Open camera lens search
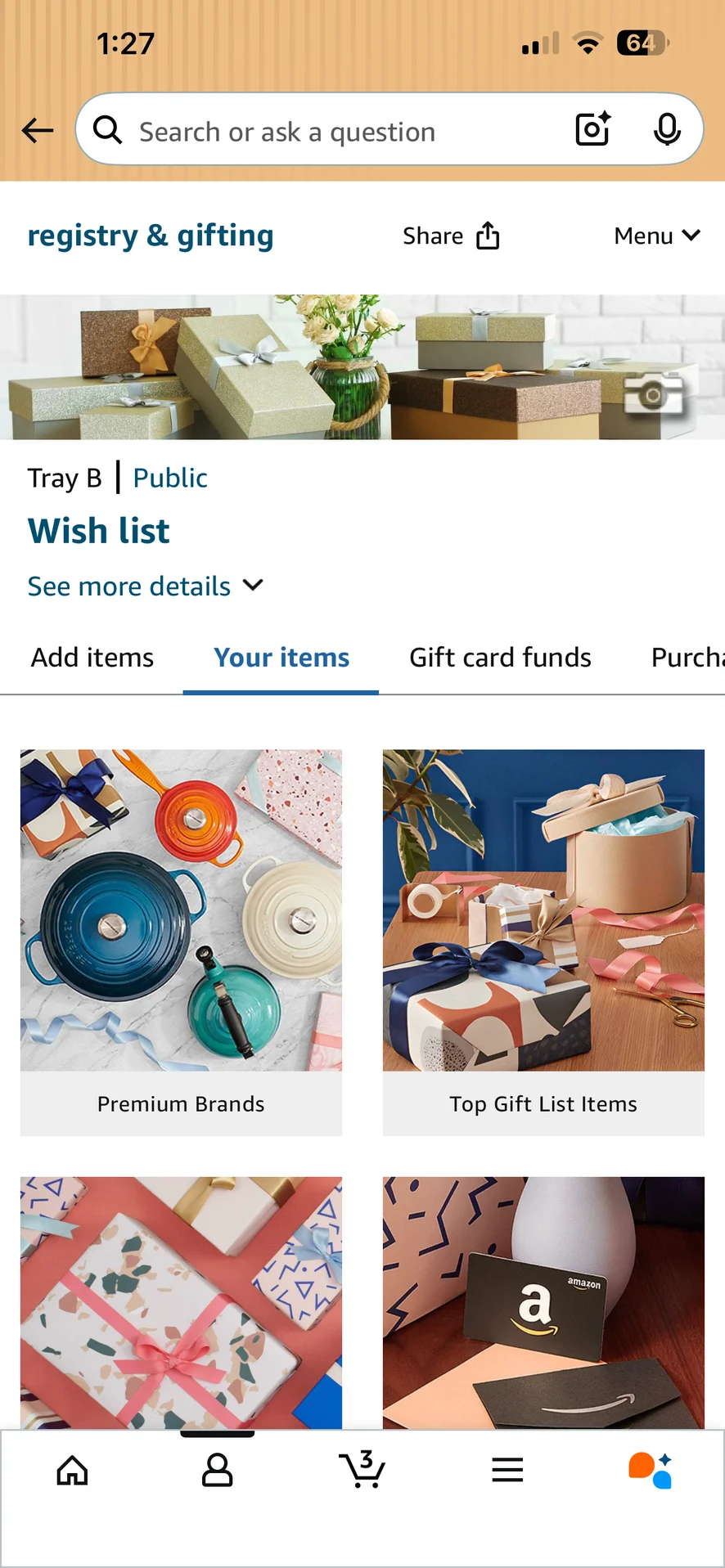This screenshot has height=1568, width=725. click(592, 129)
